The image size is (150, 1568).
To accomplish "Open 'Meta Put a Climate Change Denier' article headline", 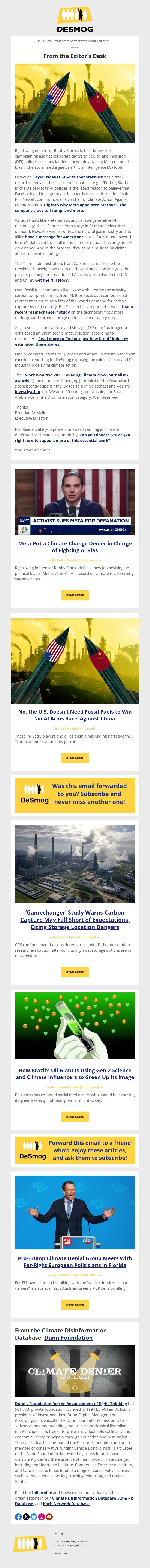I will (75, 547).
